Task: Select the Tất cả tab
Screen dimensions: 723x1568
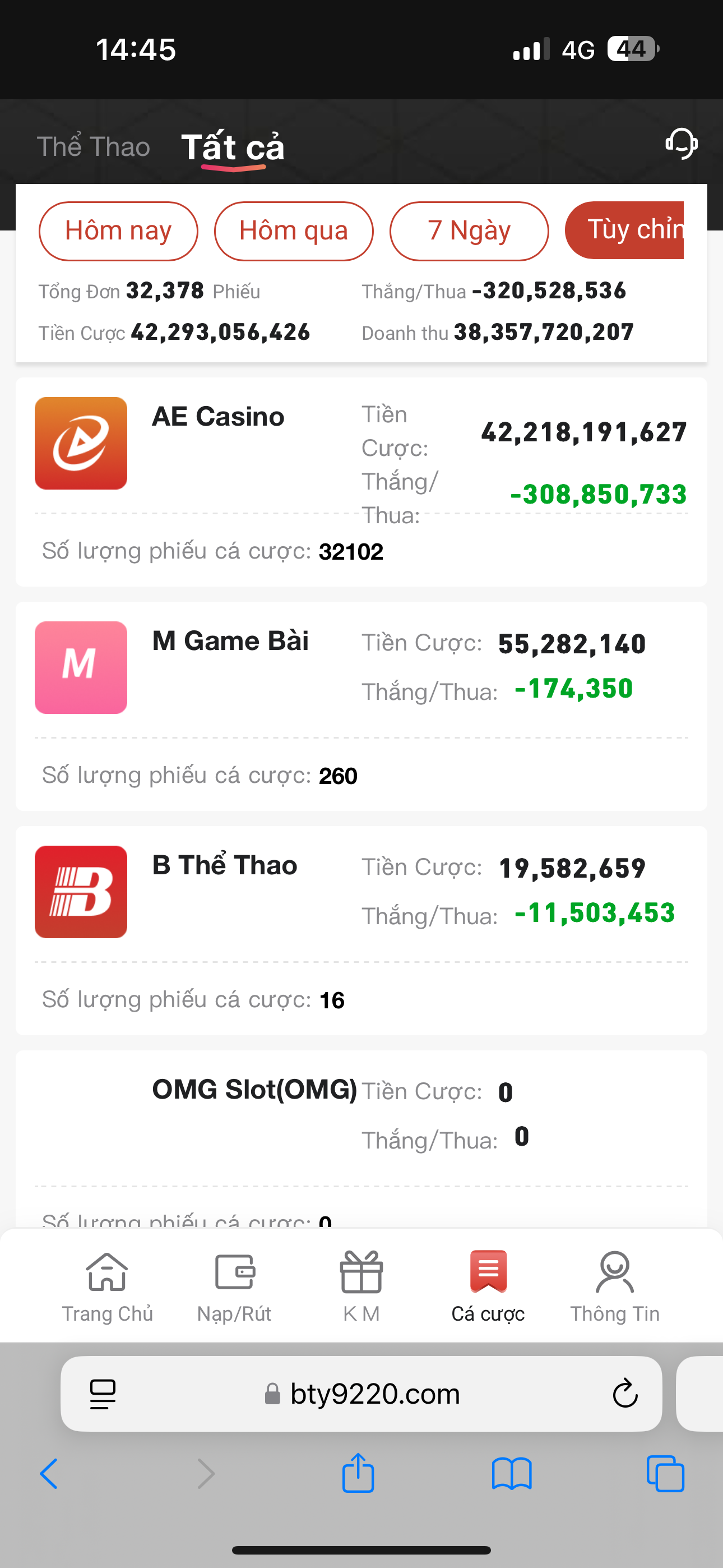Action: click(x=233, y=147)
